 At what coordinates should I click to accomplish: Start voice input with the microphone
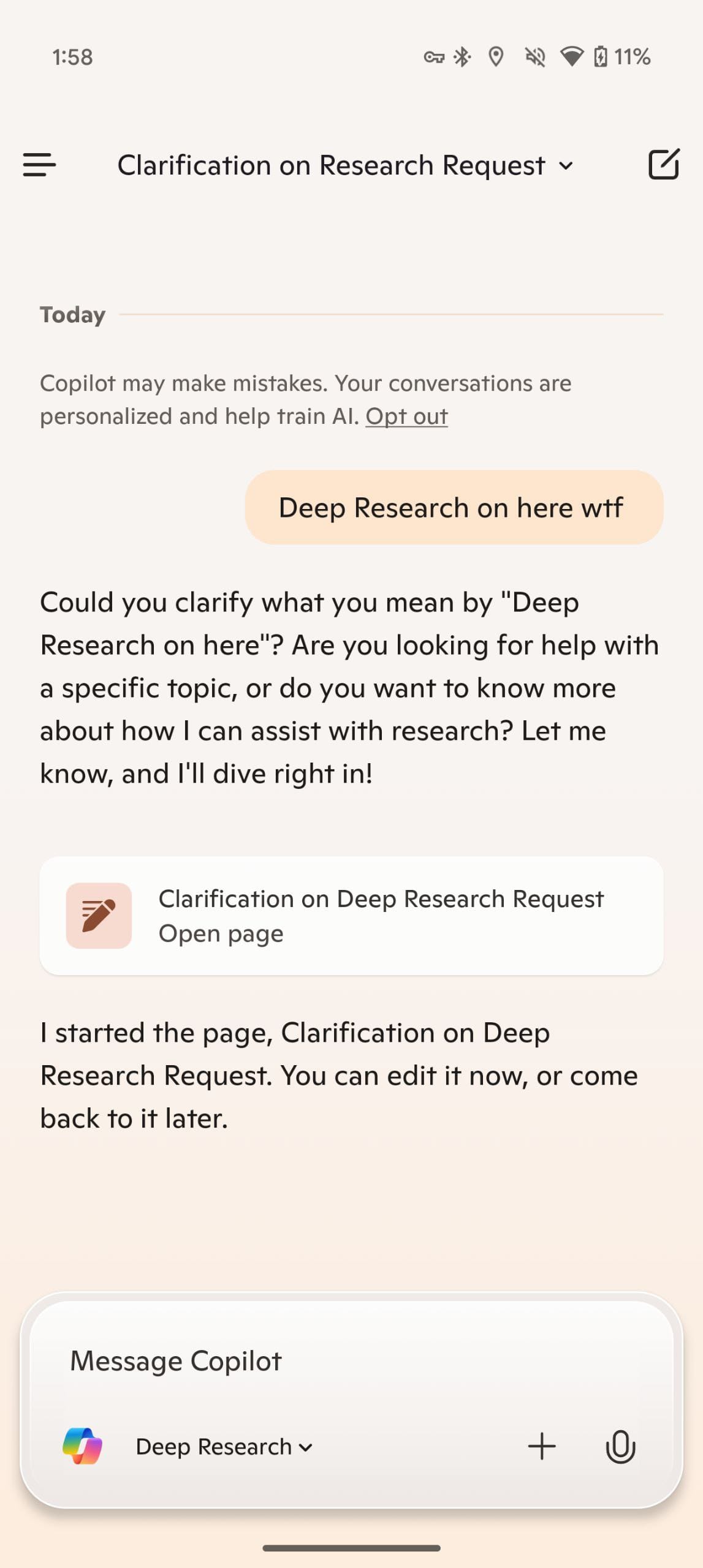tap(620, 1447)
